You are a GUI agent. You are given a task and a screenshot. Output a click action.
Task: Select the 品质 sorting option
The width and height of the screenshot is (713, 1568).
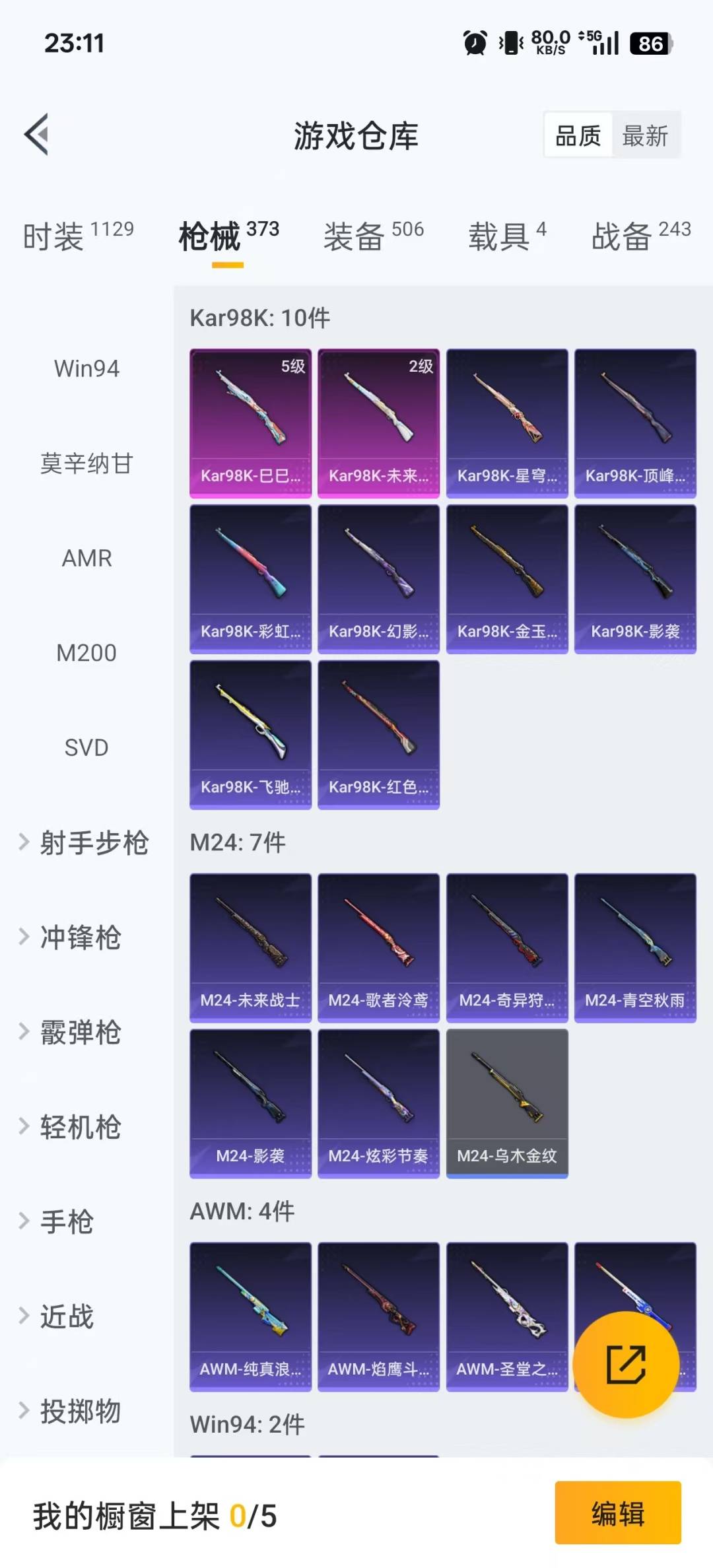(578, 136)
